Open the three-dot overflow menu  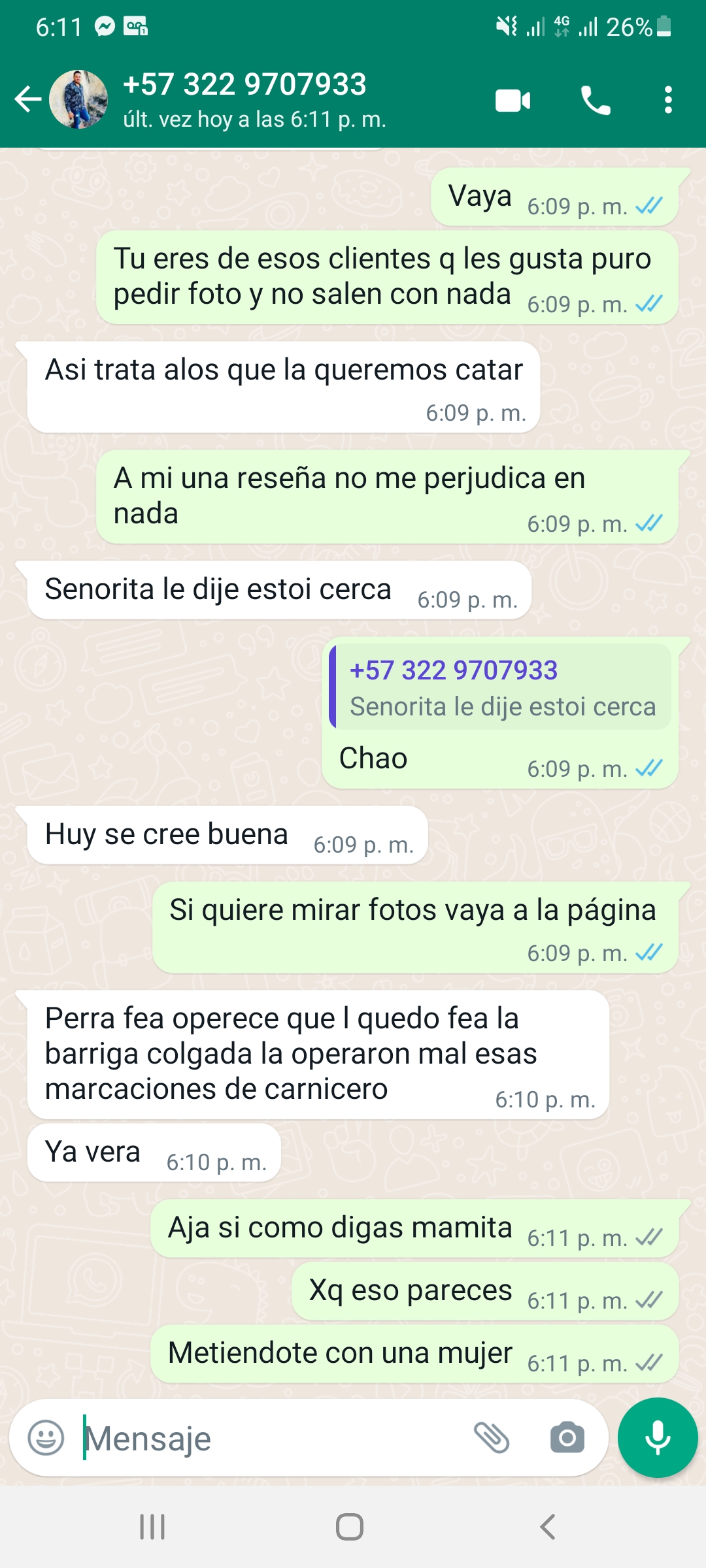(x=667, y=101)
